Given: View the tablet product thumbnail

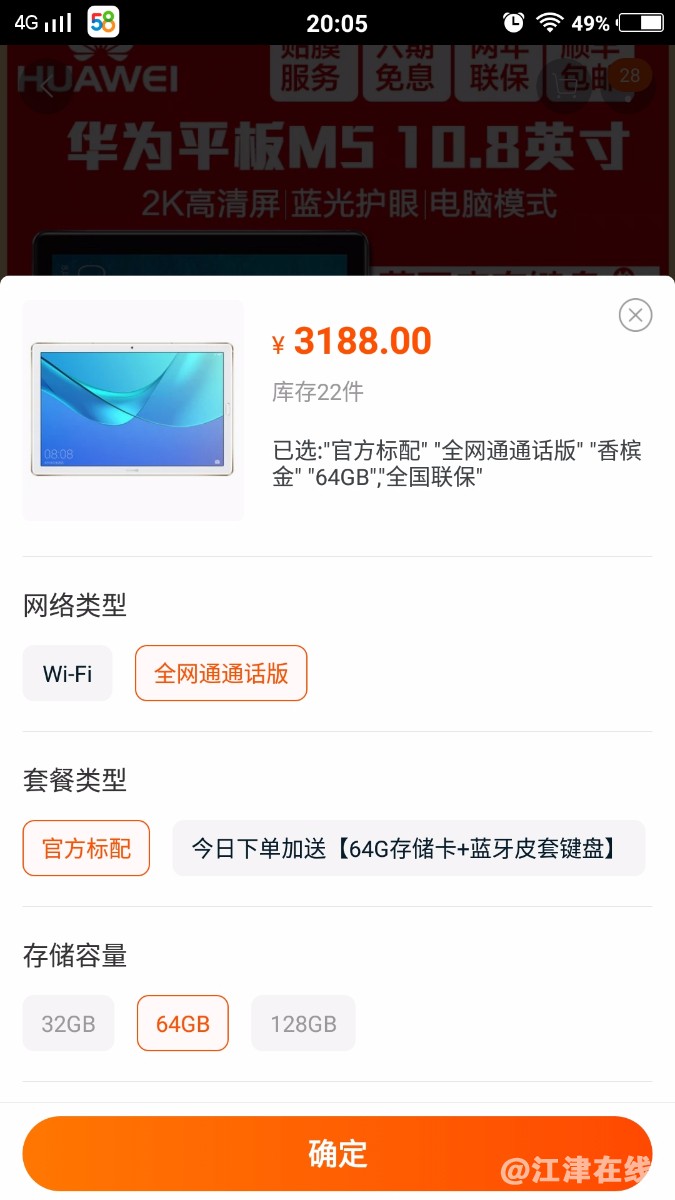Looking at the screenshot, I should [x=133, y=410].
